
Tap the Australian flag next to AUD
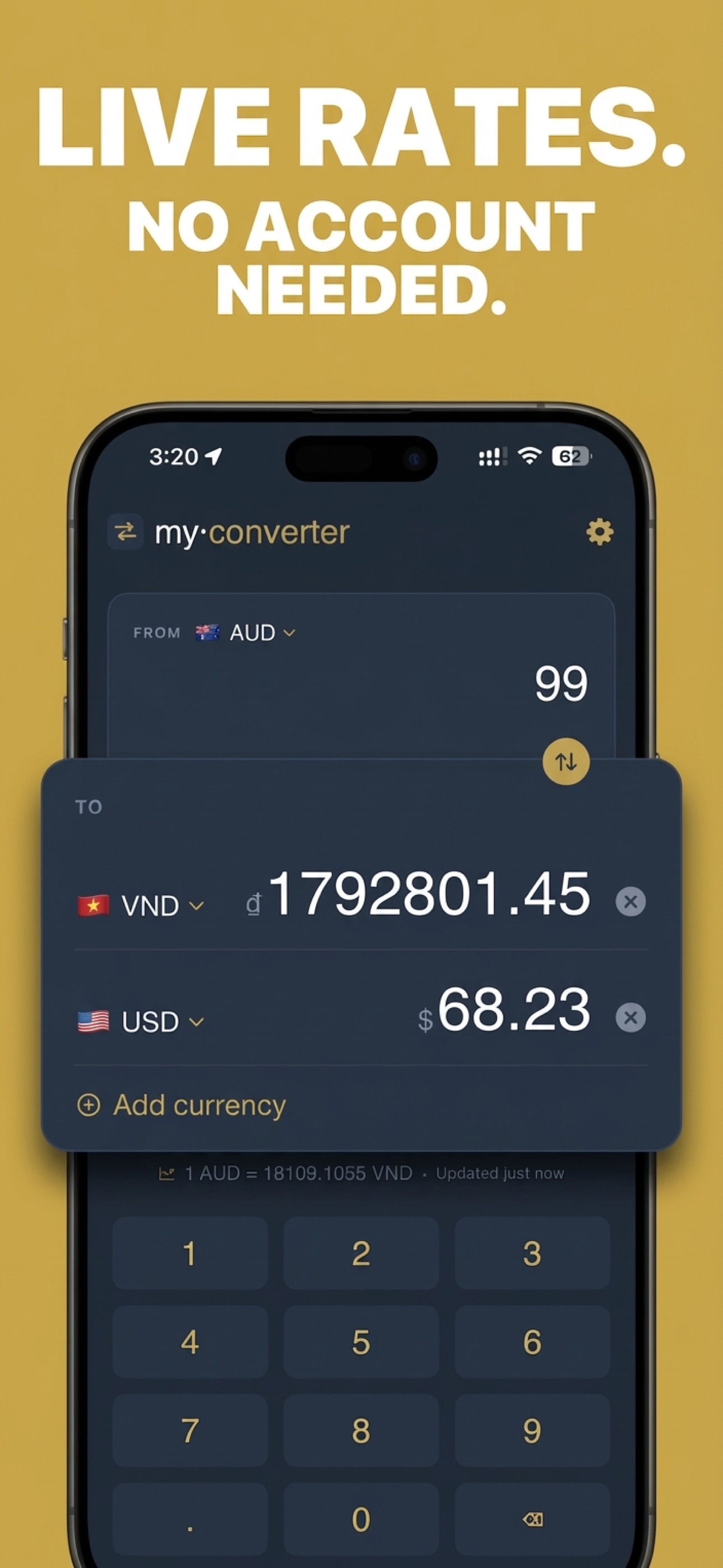pyautogui.click(x=207, y=633)
